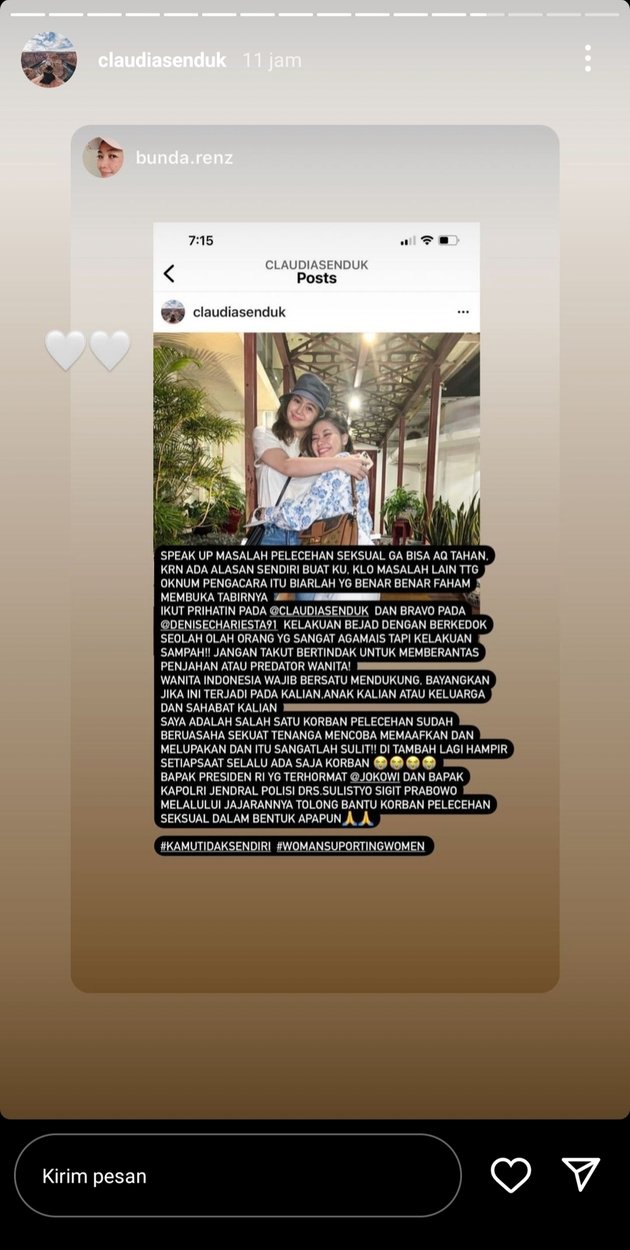
Task: Open the claudiasenduk username link
Action: [164, 60]
